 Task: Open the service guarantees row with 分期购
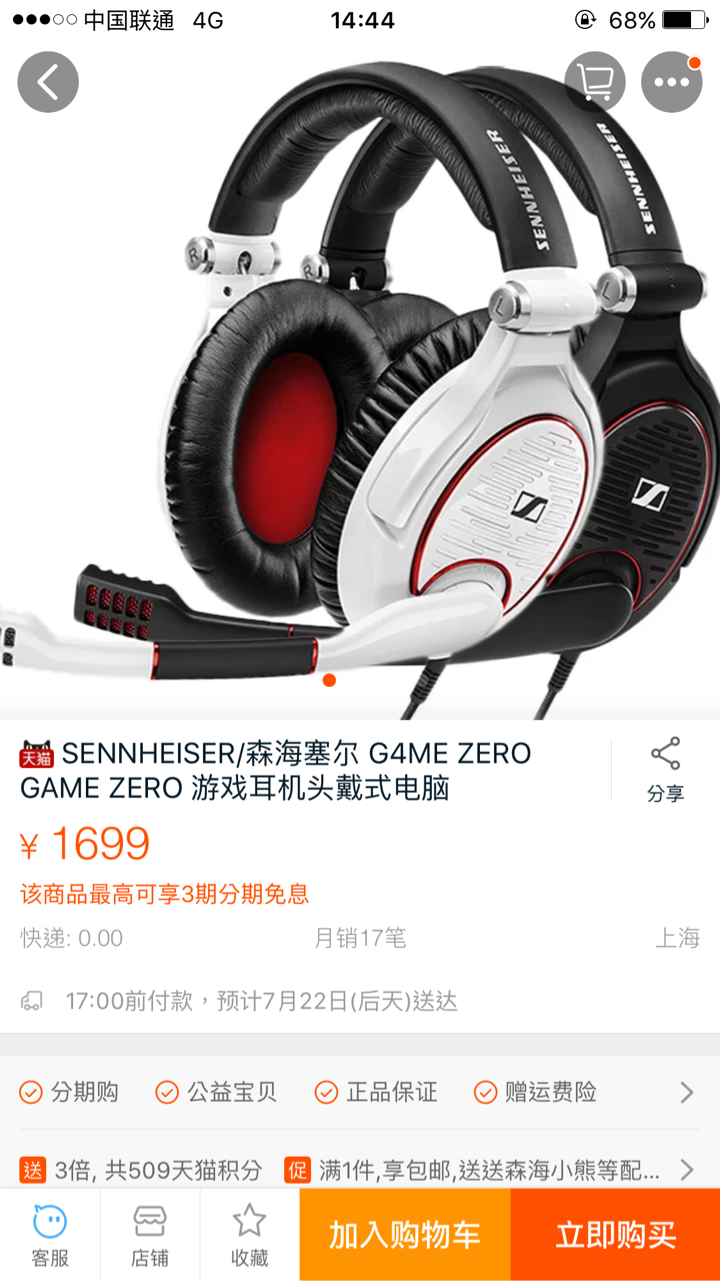coord(360,1092)
